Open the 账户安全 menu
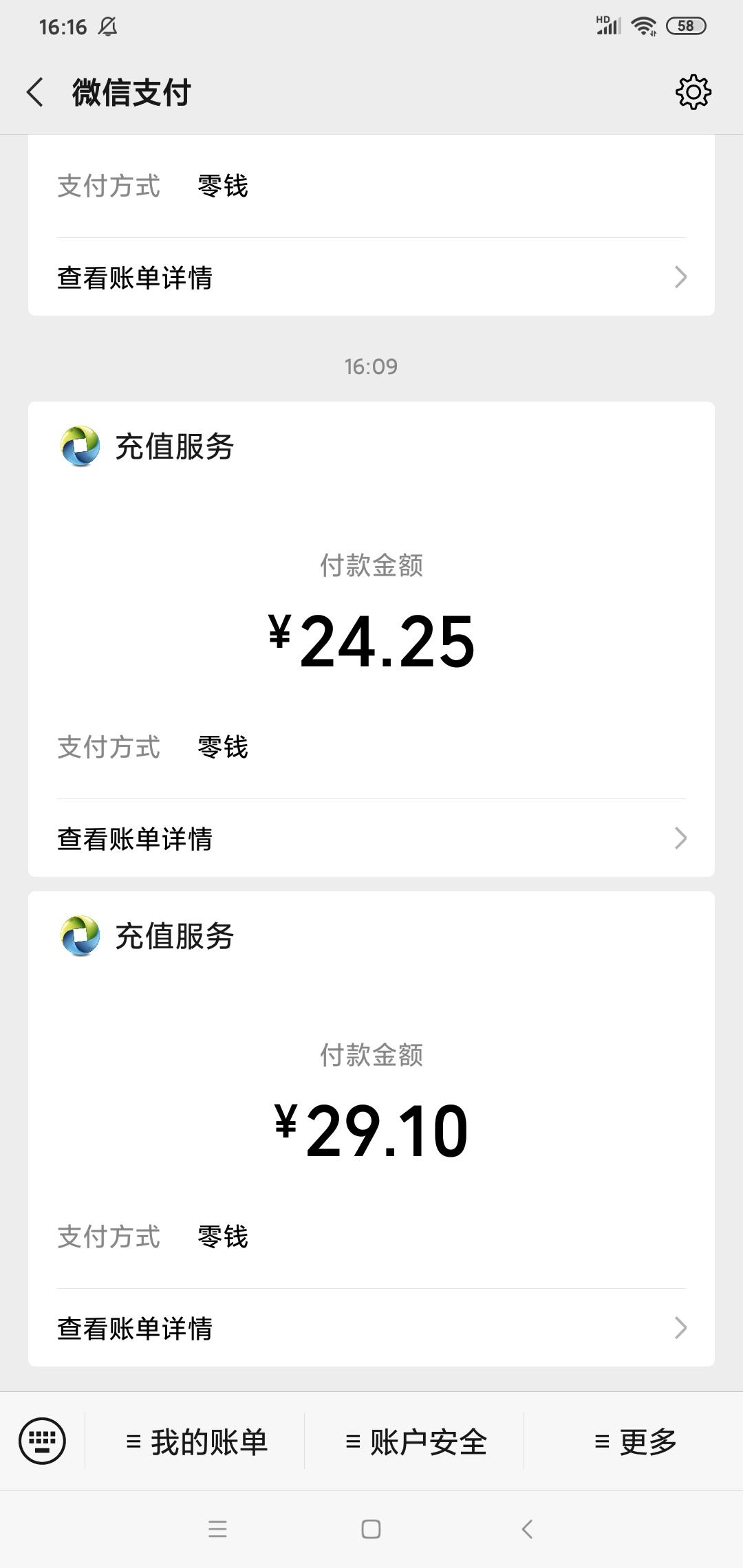743x1568 pixels. (x=416, y=1441)
